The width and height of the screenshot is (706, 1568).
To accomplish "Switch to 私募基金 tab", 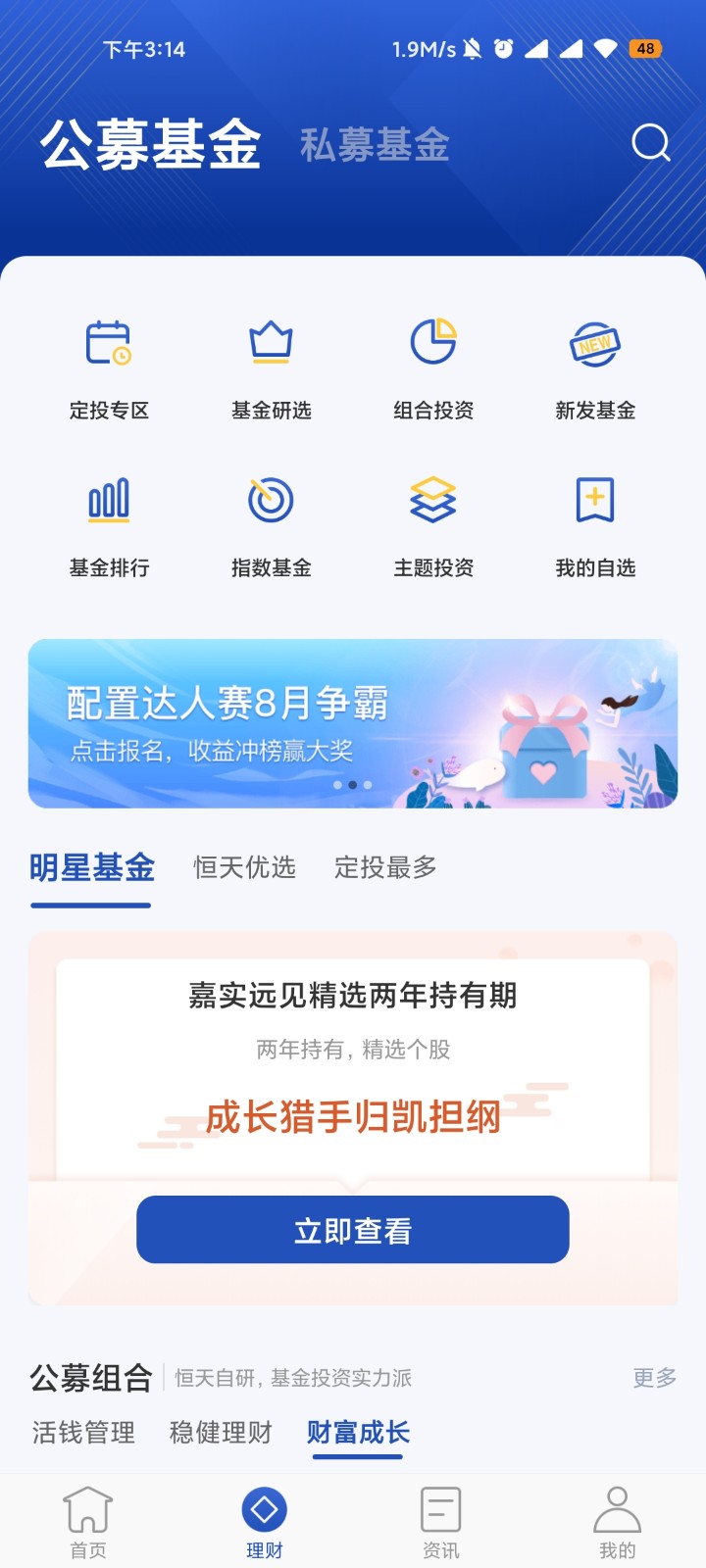I will point(374,146).
